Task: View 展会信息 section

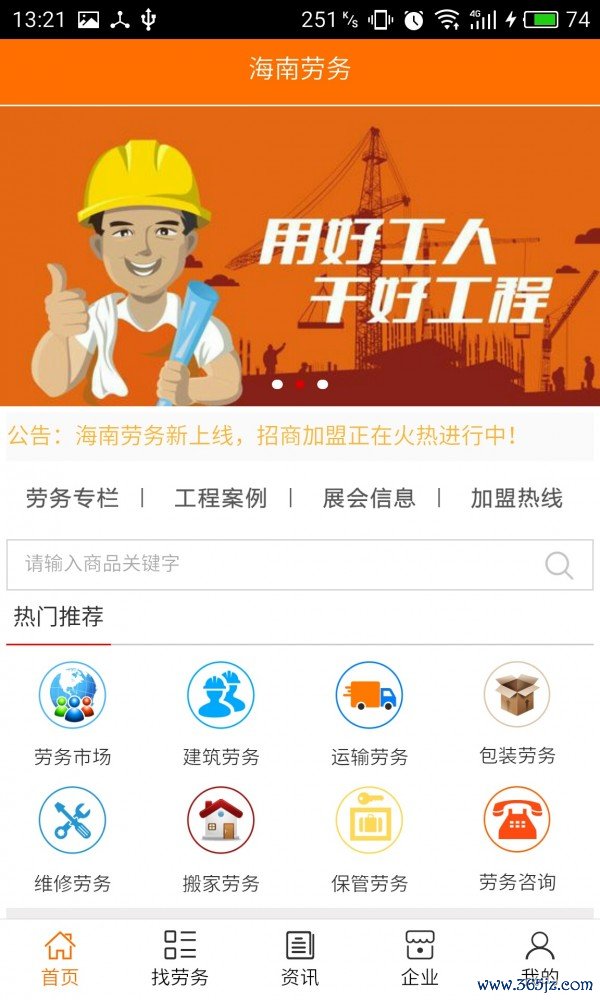Action: point(368,498)
